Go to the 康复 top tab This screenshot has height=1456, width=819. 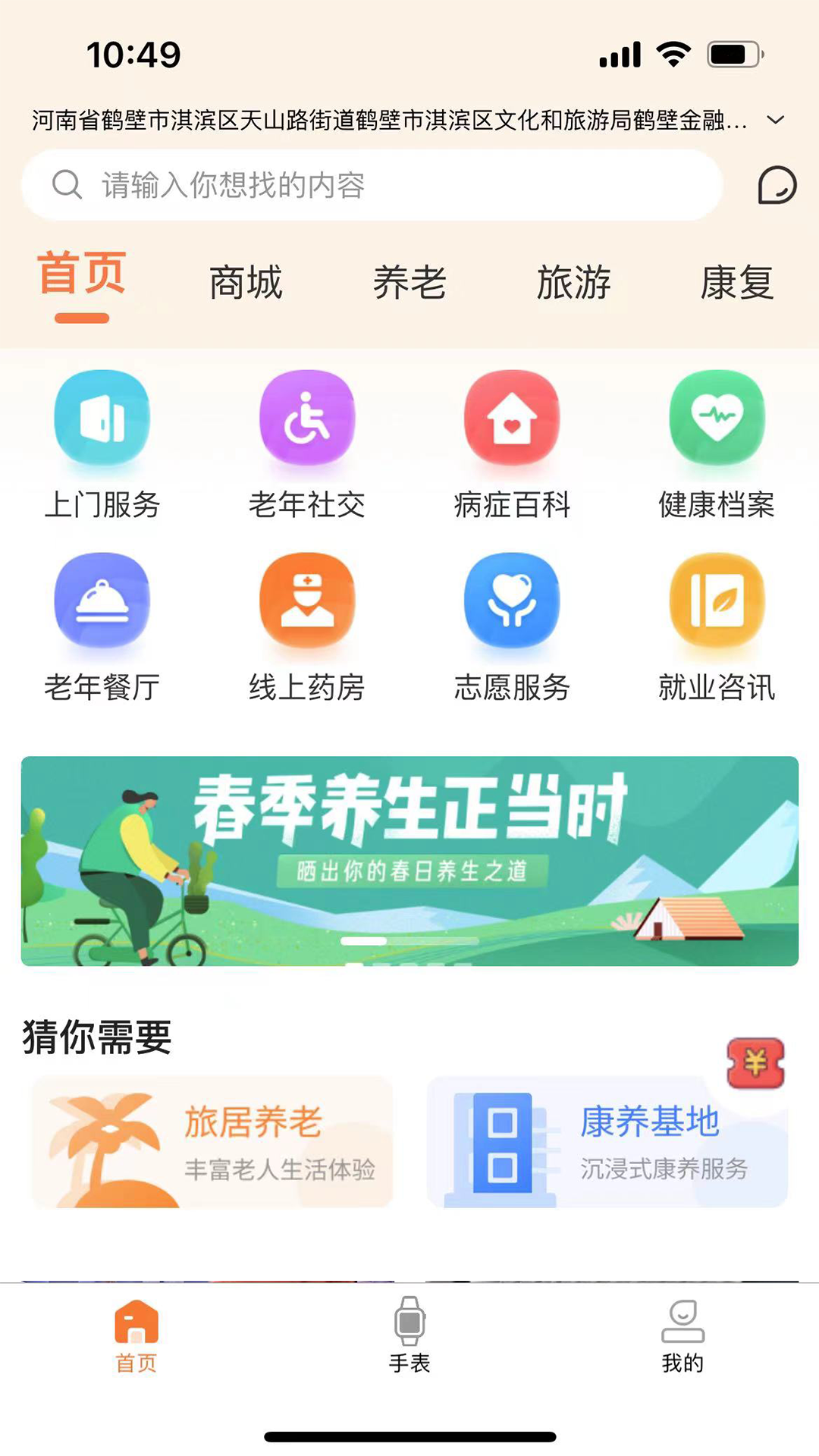click(x=736, y=283)
